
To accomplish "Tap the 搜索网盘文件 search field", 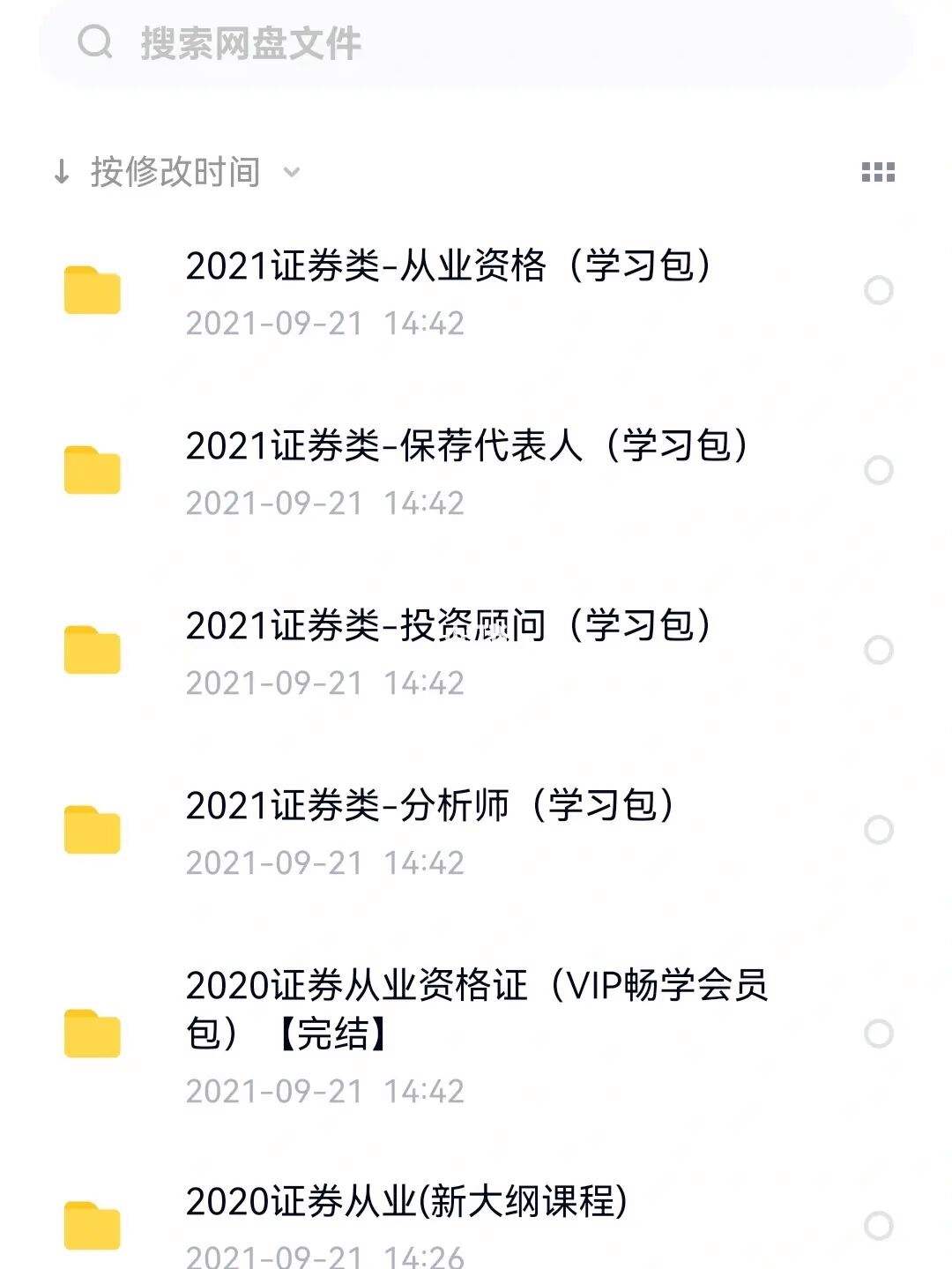I will [476, 42].
